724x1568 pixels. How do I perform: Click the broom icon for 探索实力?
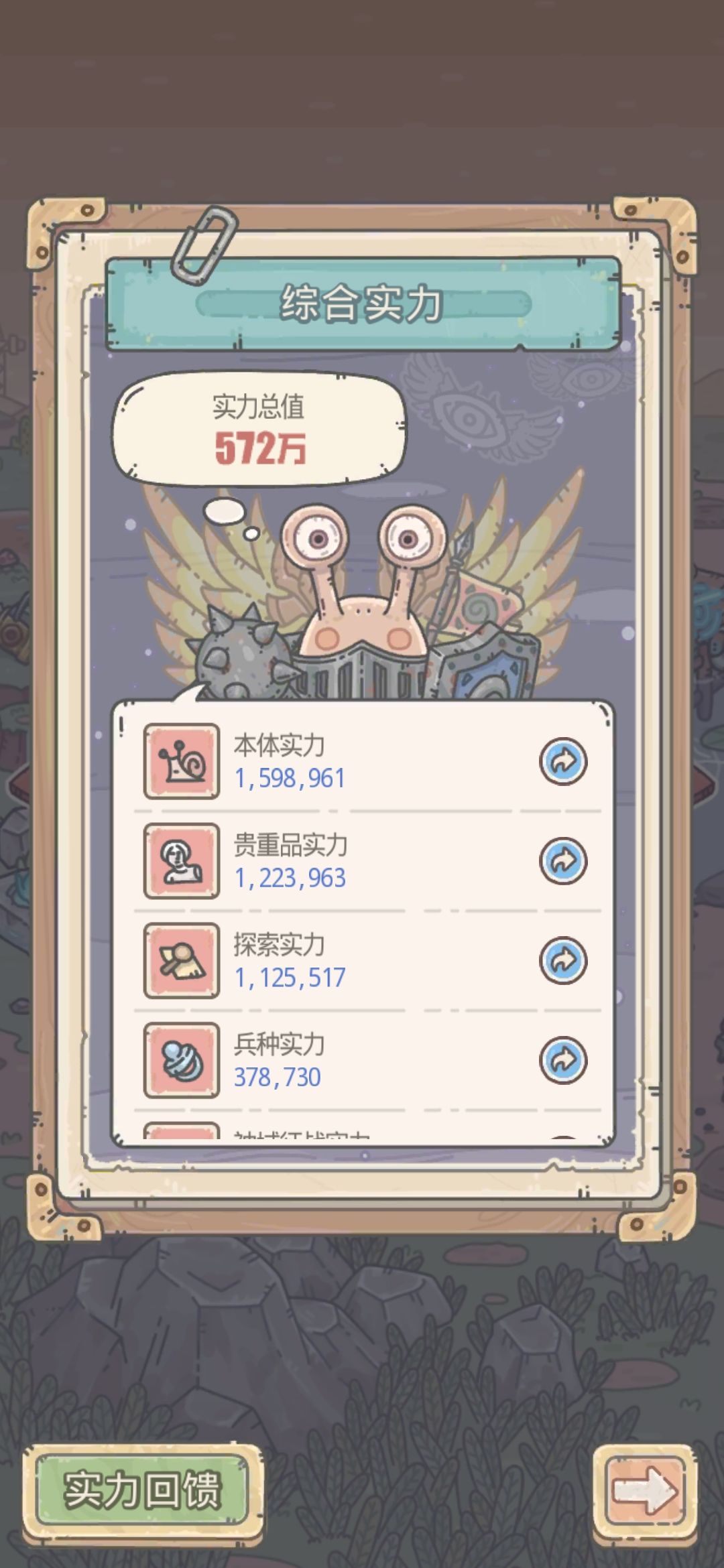[180, 960]
